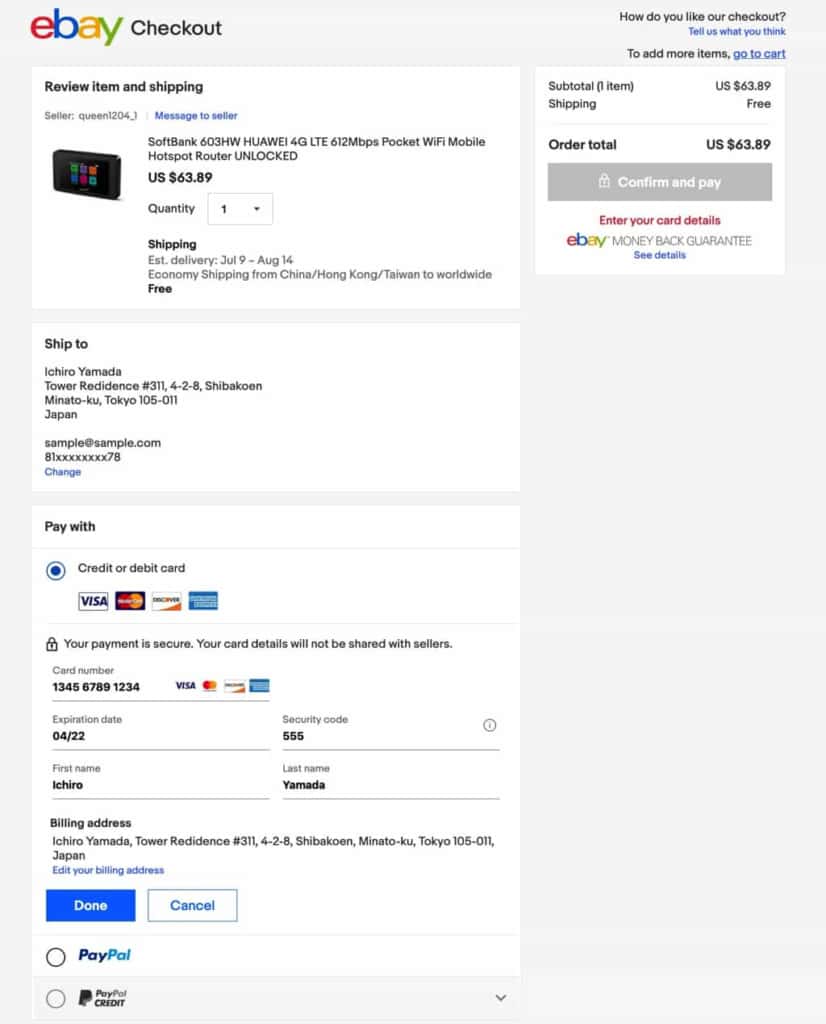Go to cart via link
The height and width of the screenshot is (1024, 826).
[x=759, y=54]
